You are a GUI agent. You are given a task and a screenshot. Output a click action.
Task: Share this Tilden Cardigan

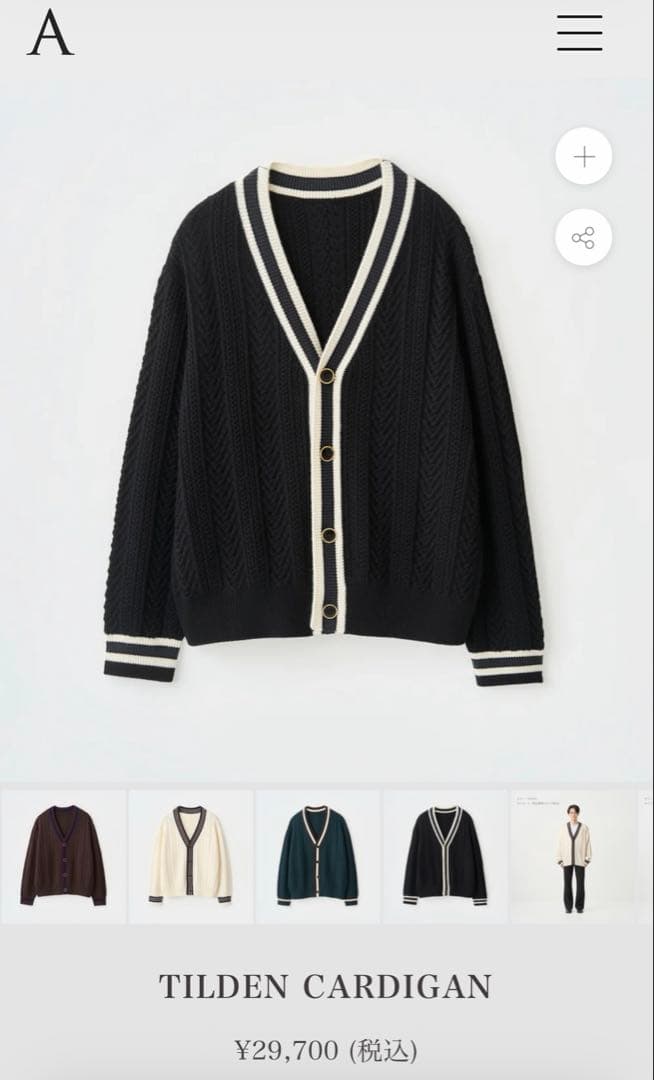click(x=584, y=238)
